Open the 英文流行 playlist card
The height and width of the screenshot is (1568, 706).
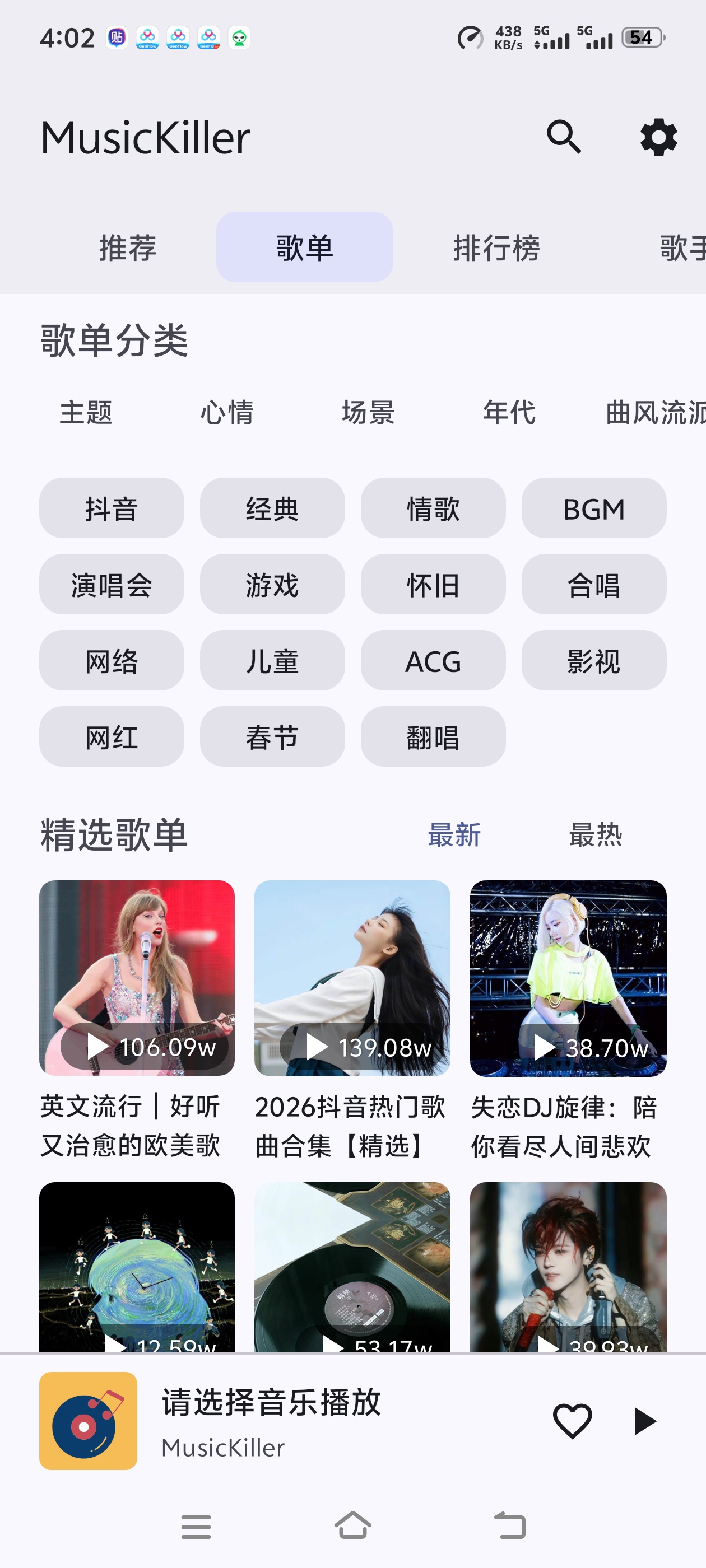[x=137, y=1020]
